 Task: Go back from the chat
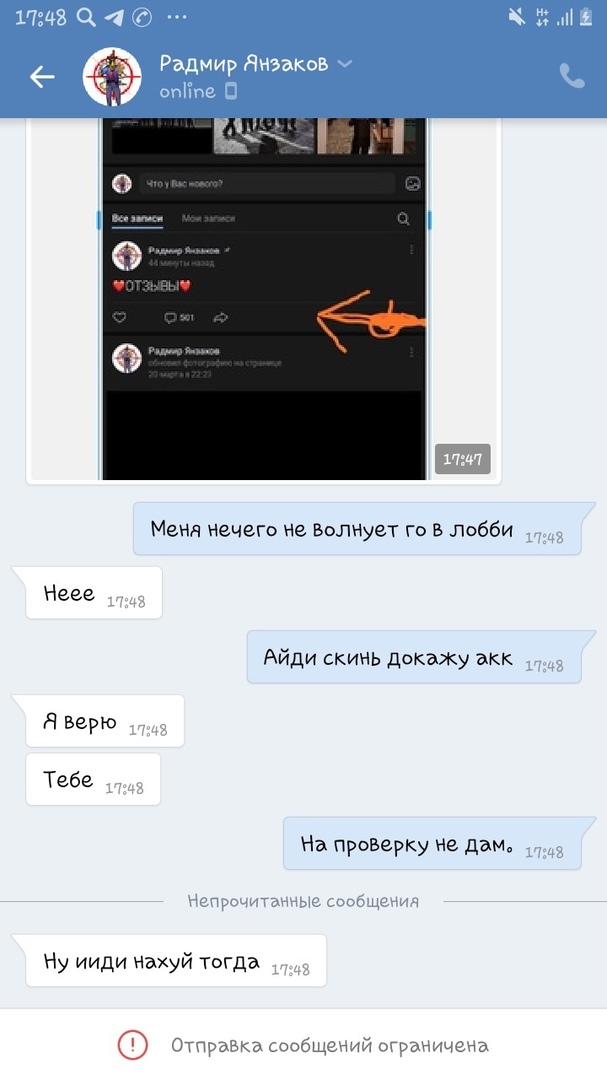point(42,77)
